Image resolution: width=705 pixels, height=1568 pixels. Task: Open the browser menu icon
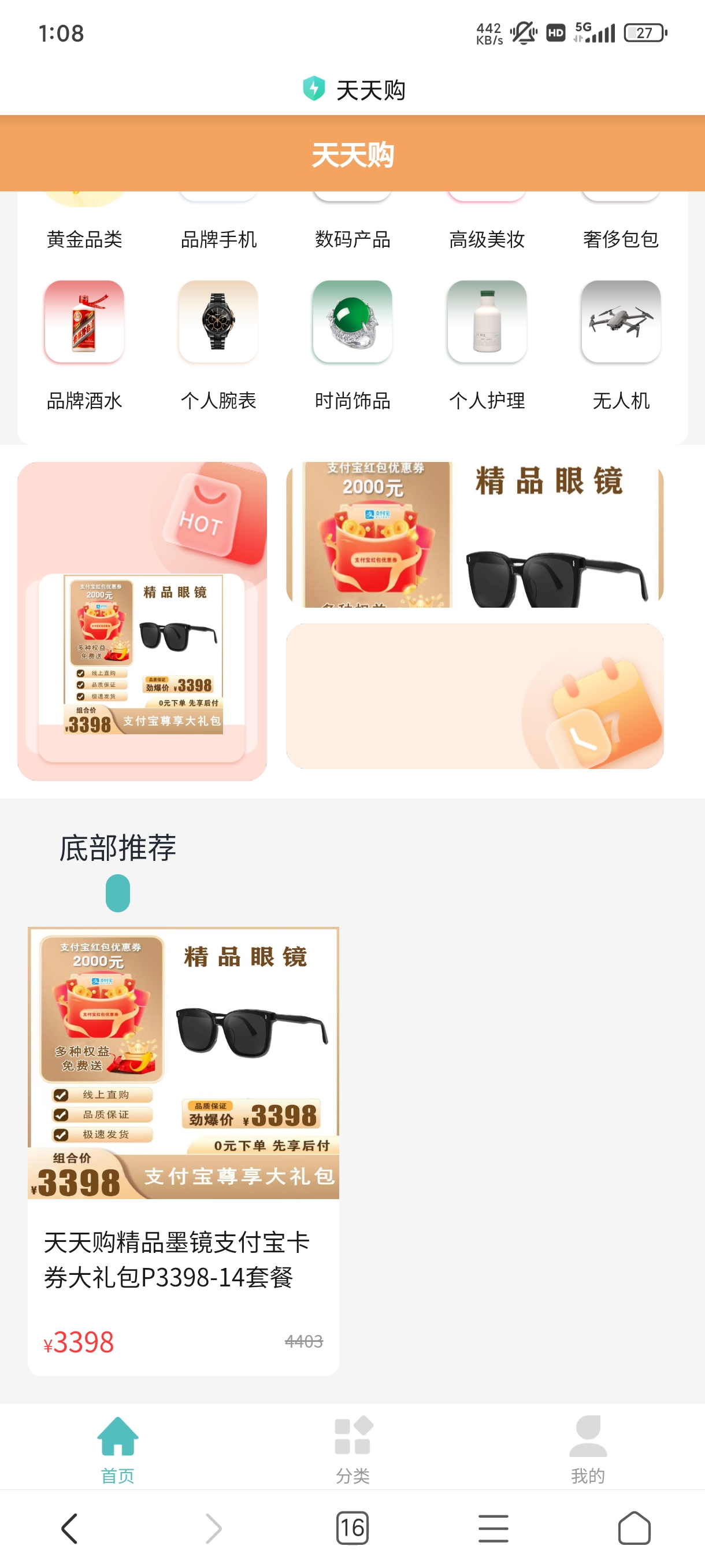493,1529
